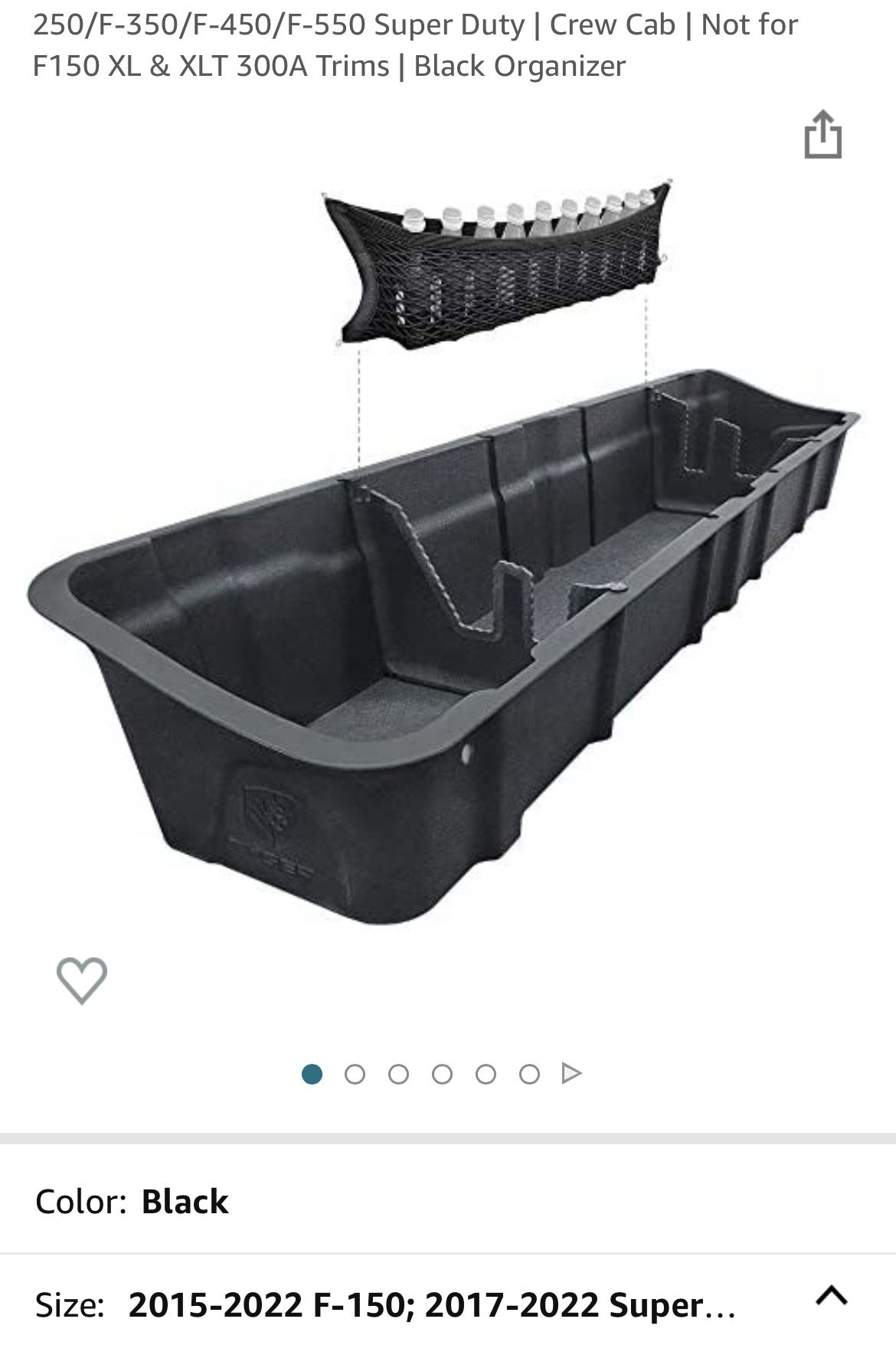Select the third carousel dot

pyautogui.click(x=399, y=1075)
